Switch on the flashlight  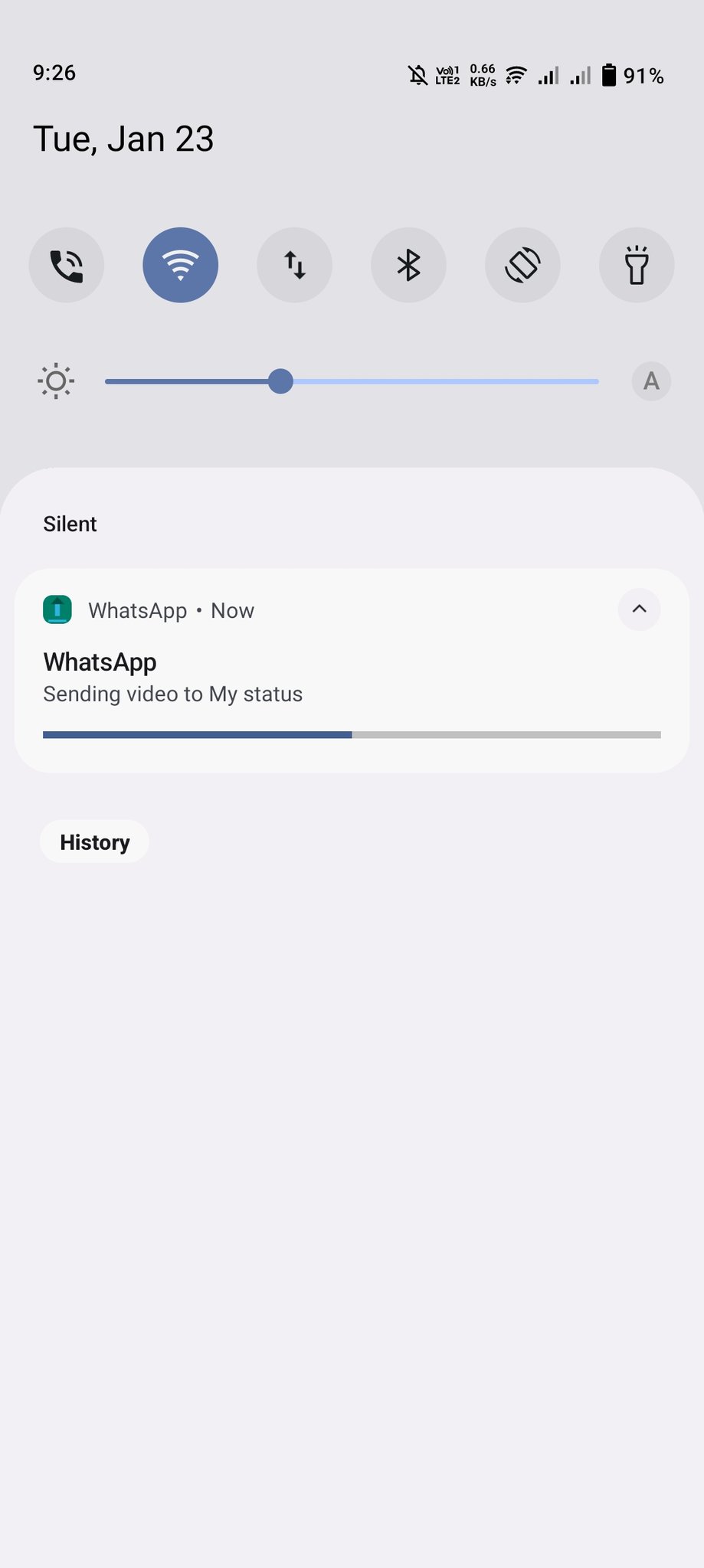(637, 265)
